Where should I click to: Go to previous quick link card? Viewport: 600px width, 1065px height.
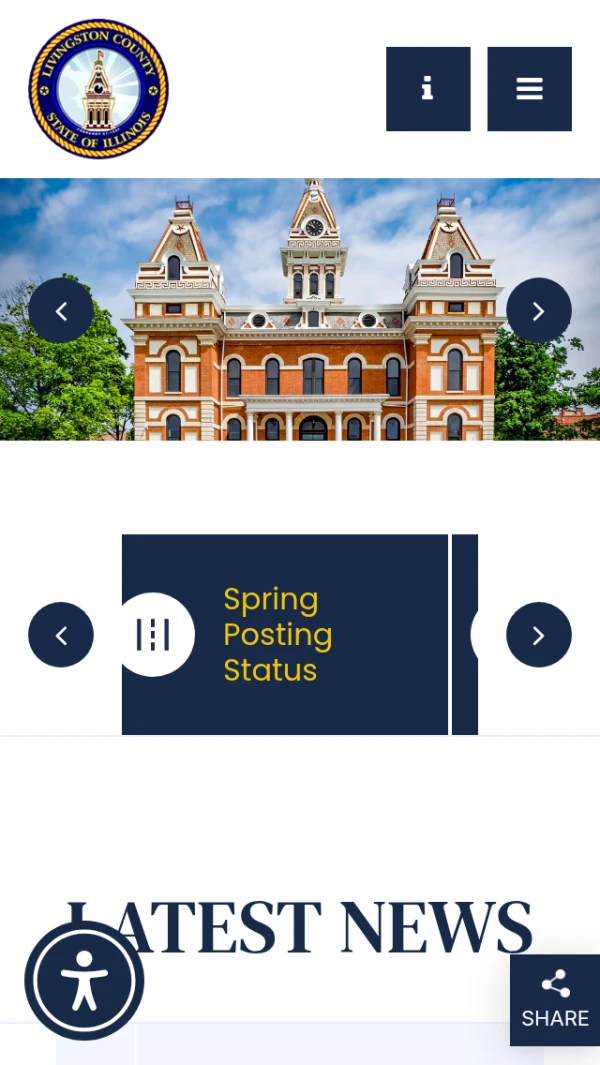pyautogui.click(x=61, y=635)
